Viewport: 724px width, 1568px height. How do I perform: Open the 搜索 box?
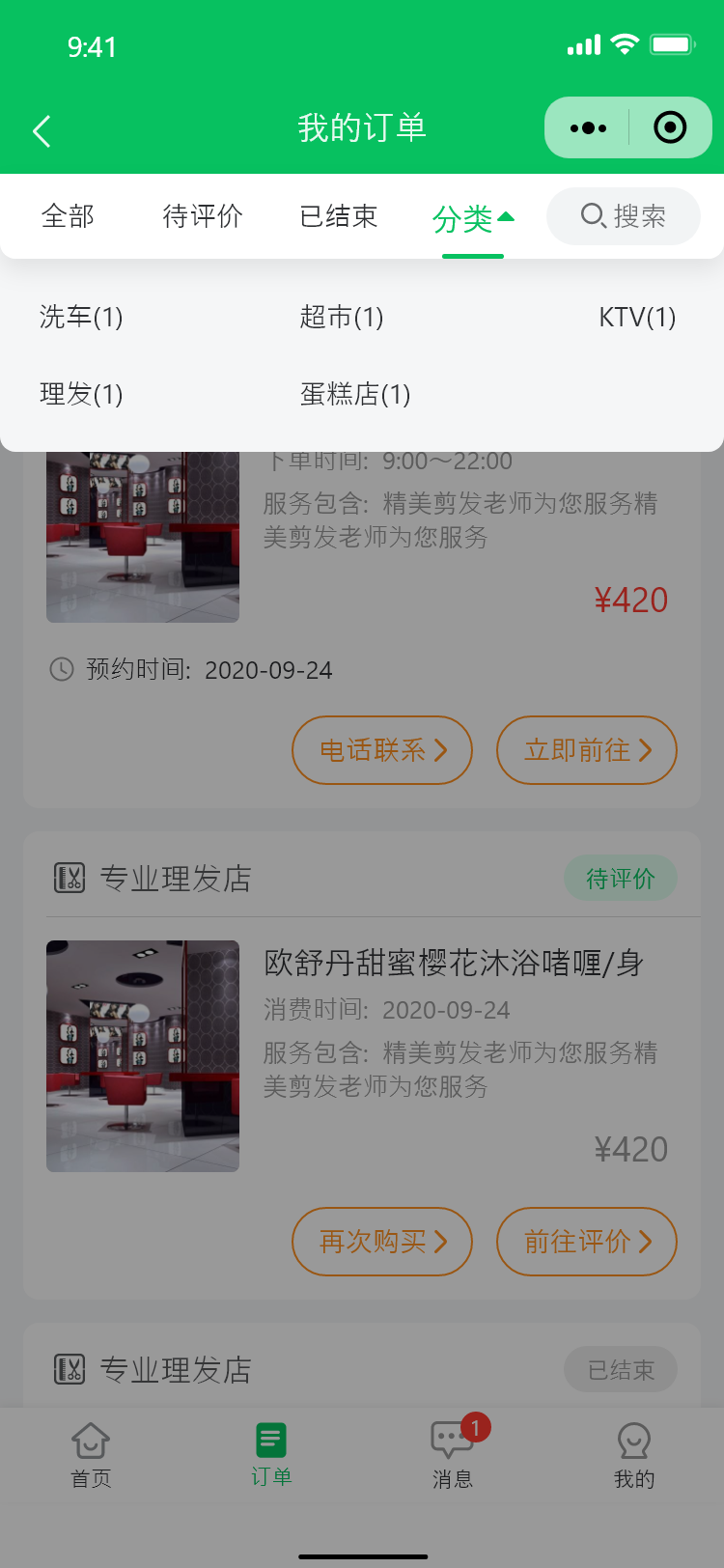[x=624, y=216]
